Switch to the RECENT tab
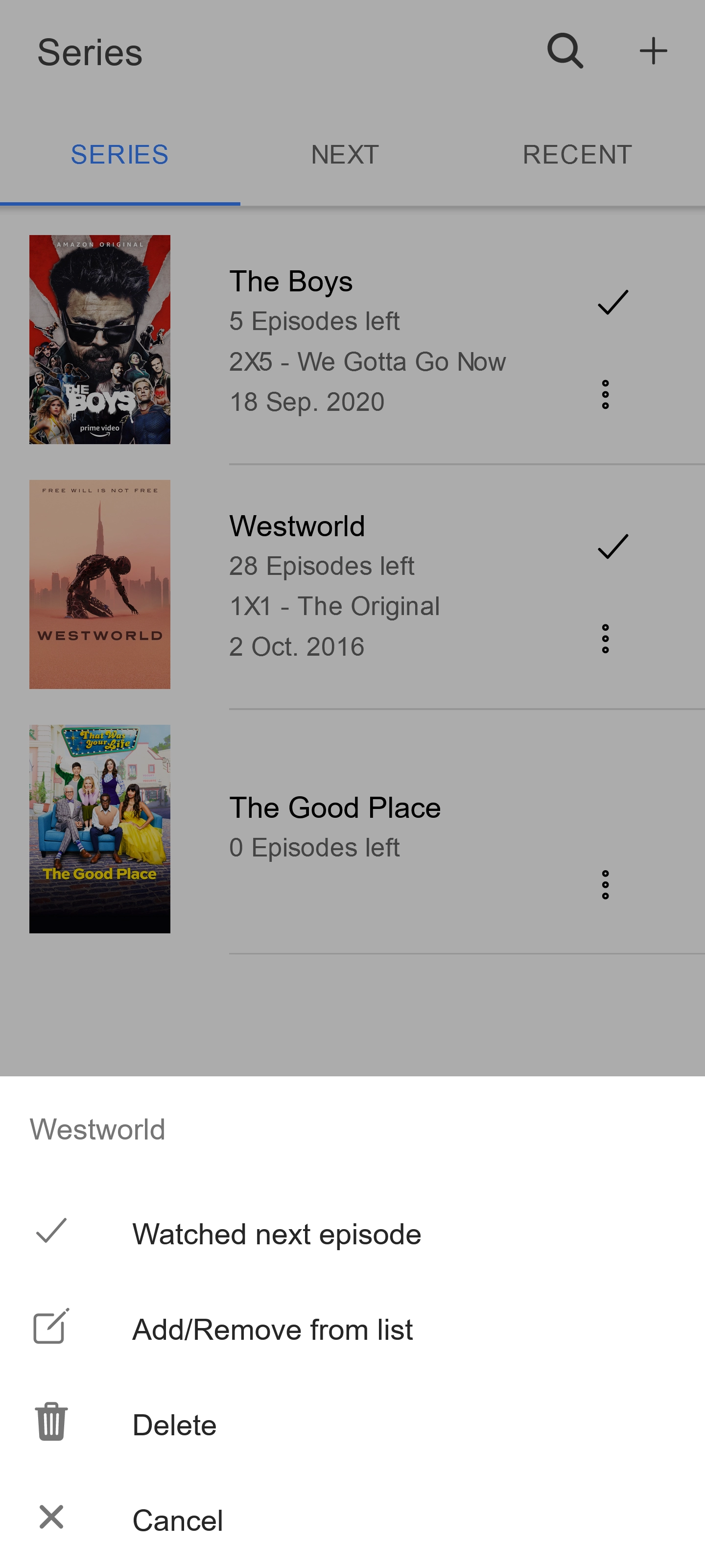 point(577,155)
